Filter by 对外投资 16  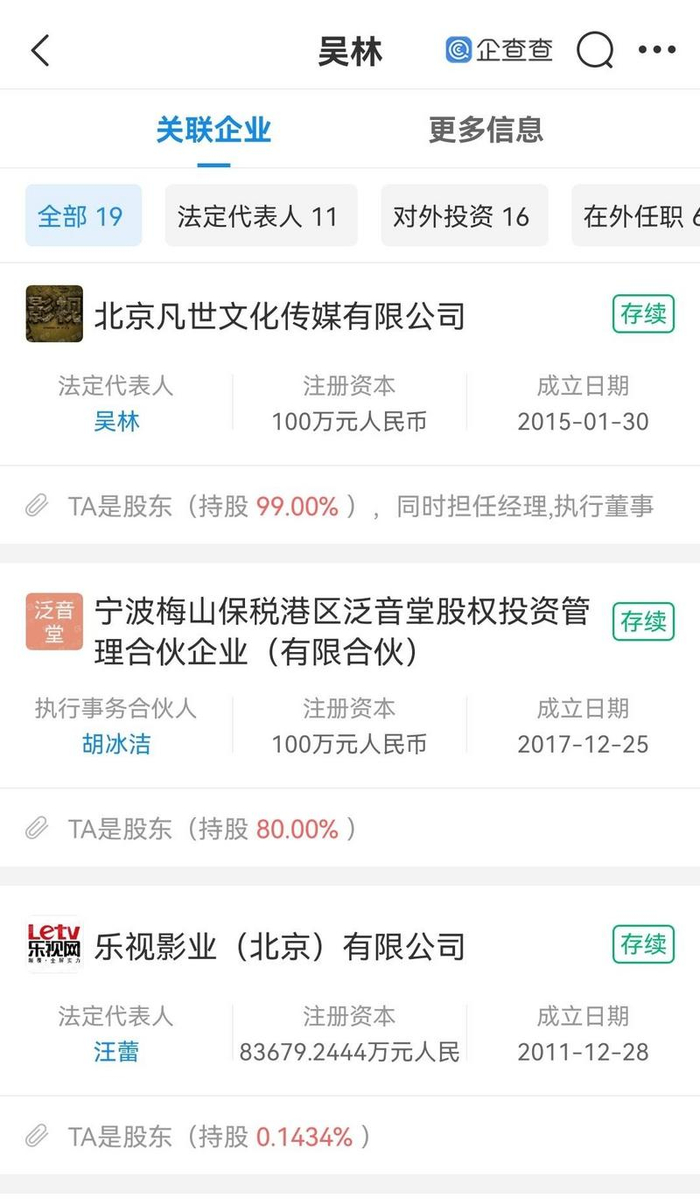[x=462, y=216]
